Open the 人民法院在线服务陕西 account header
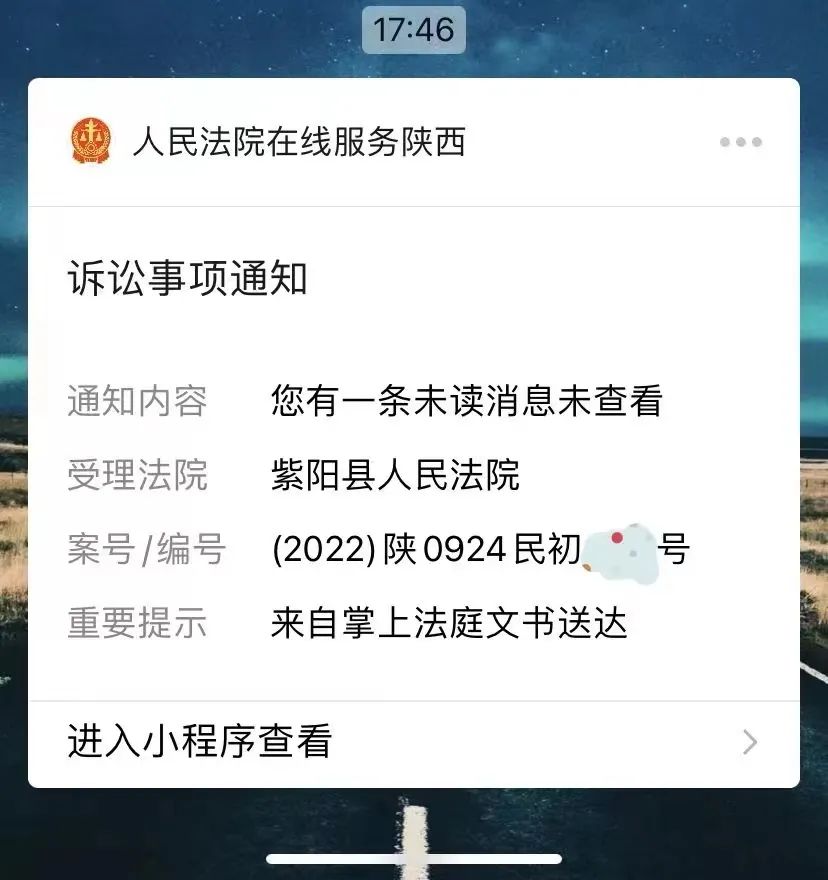Viewport: 828px width, 880px height. pos(298,142)
